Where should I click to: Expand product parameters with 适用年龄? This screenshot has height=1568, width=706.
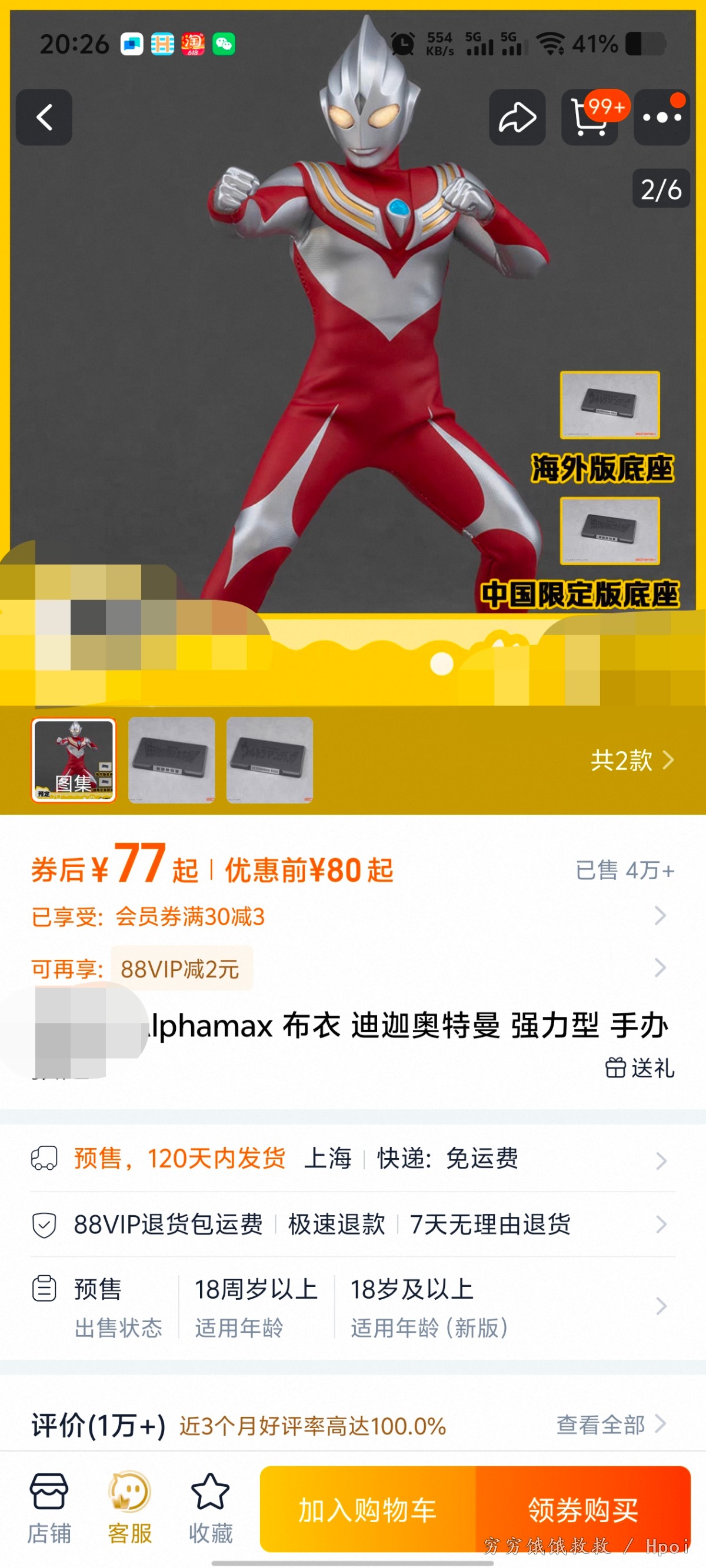[352, 1306]
